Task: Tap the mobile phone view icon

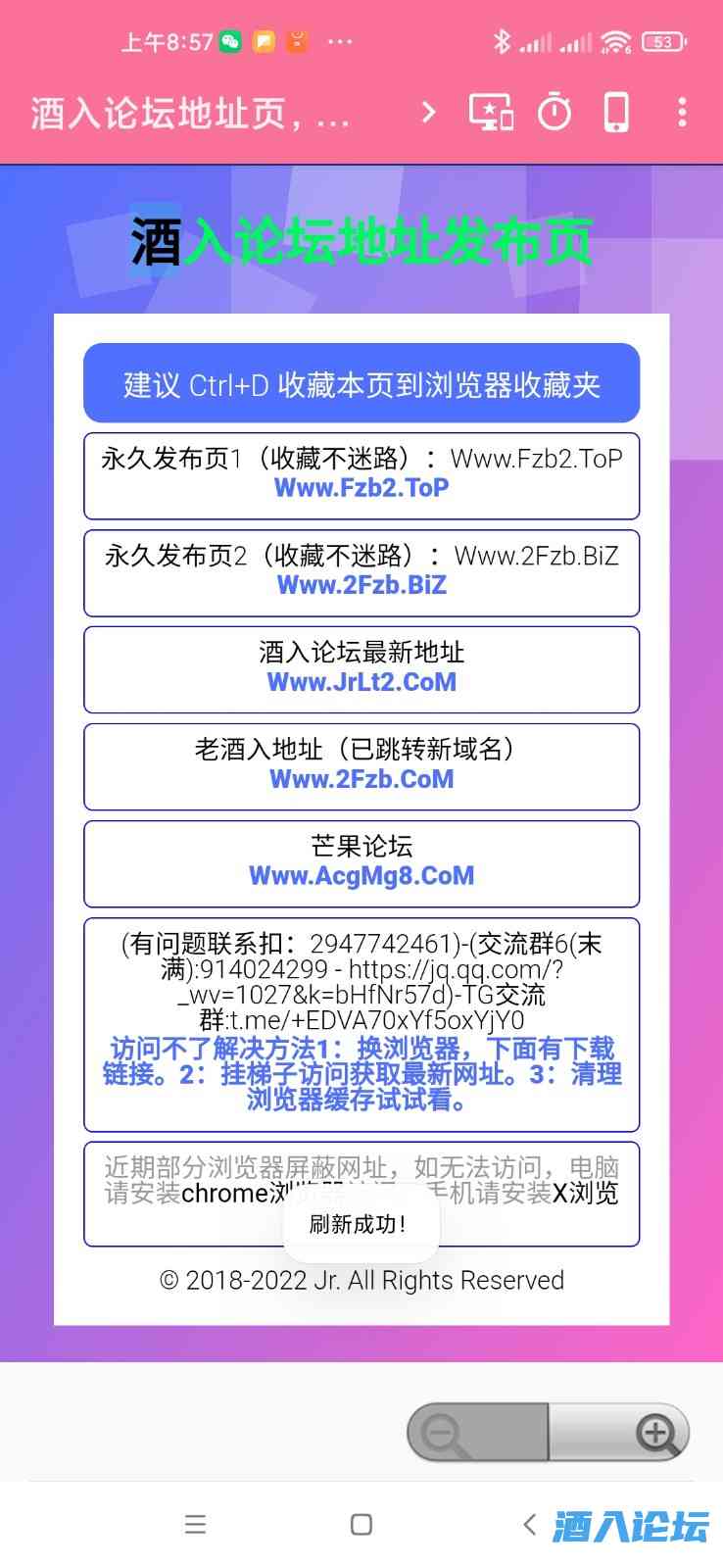Action: tap(616, 113)
